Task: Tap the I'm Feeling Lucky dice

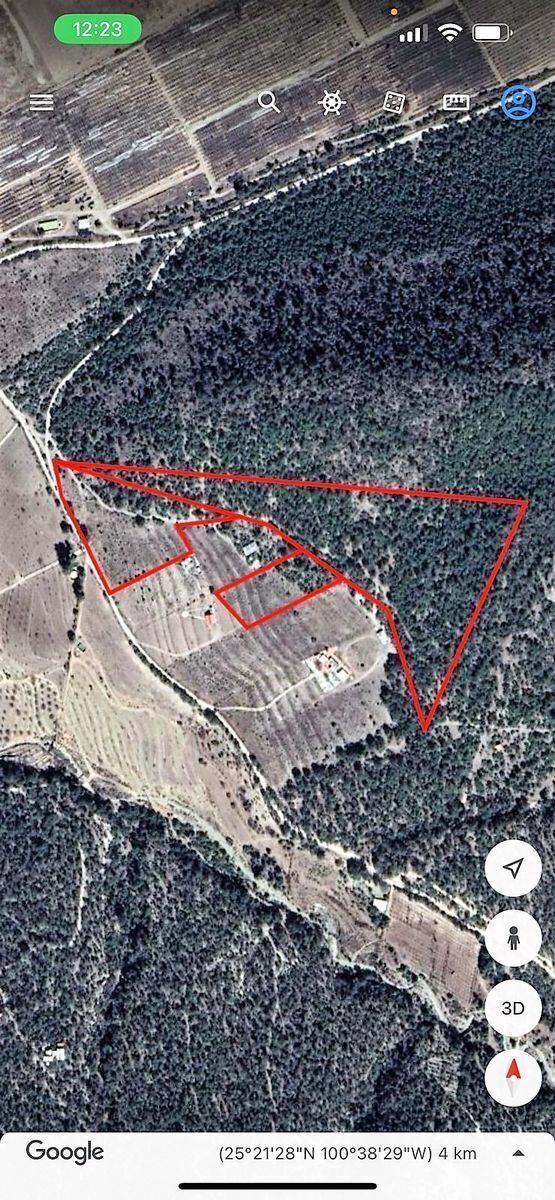Action: (394, 102)
